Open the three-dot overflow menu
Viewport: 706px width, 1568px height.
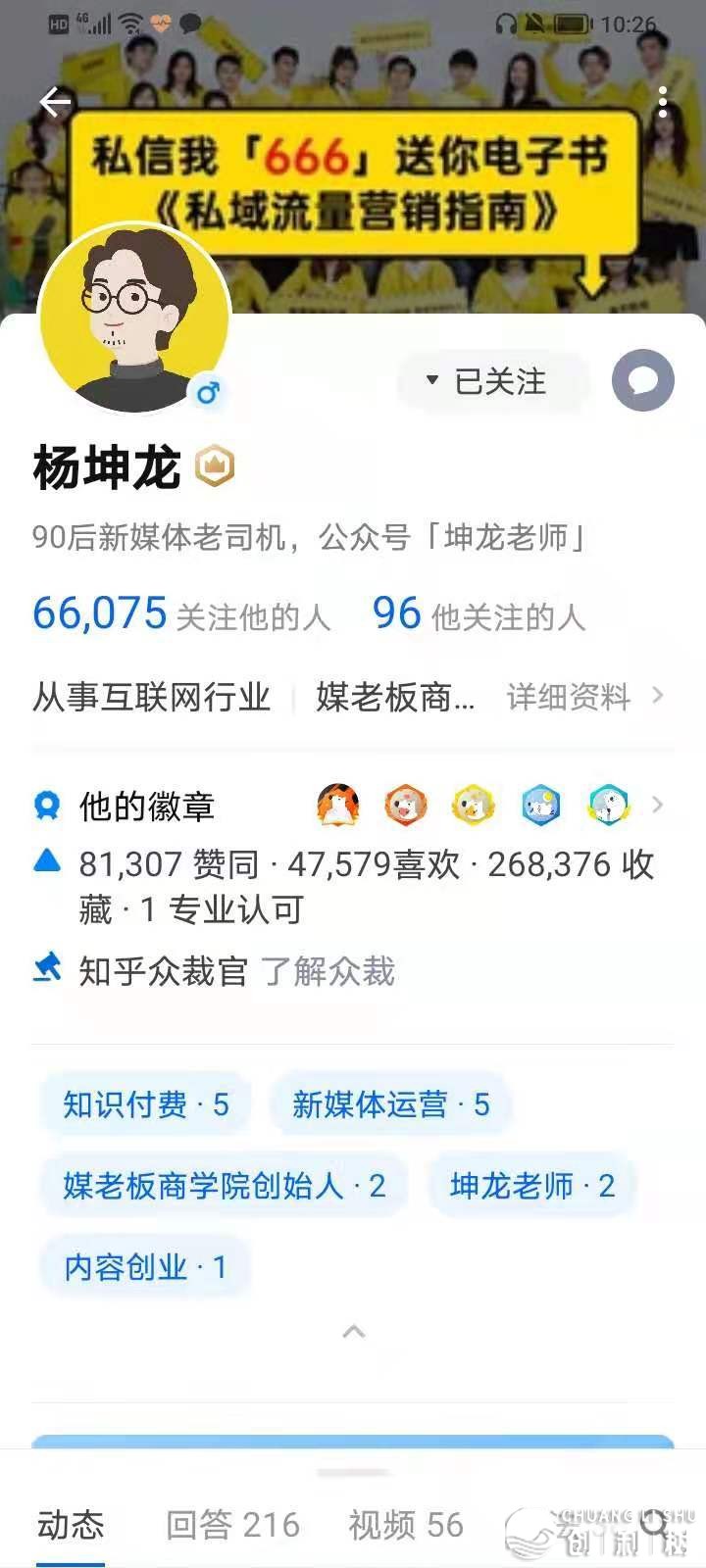point(663,102)
